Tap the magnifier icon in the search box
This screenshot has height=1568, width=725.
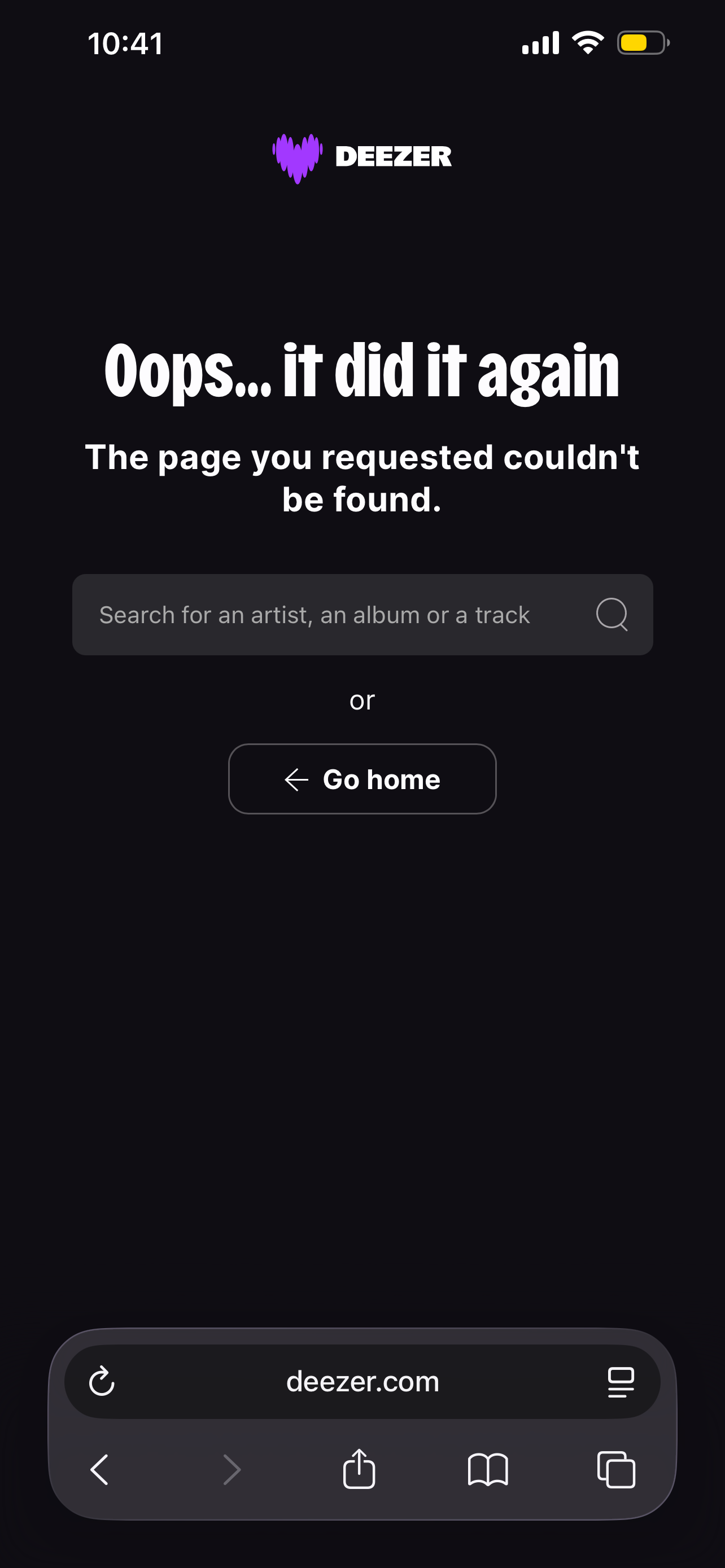coord(611,614)
